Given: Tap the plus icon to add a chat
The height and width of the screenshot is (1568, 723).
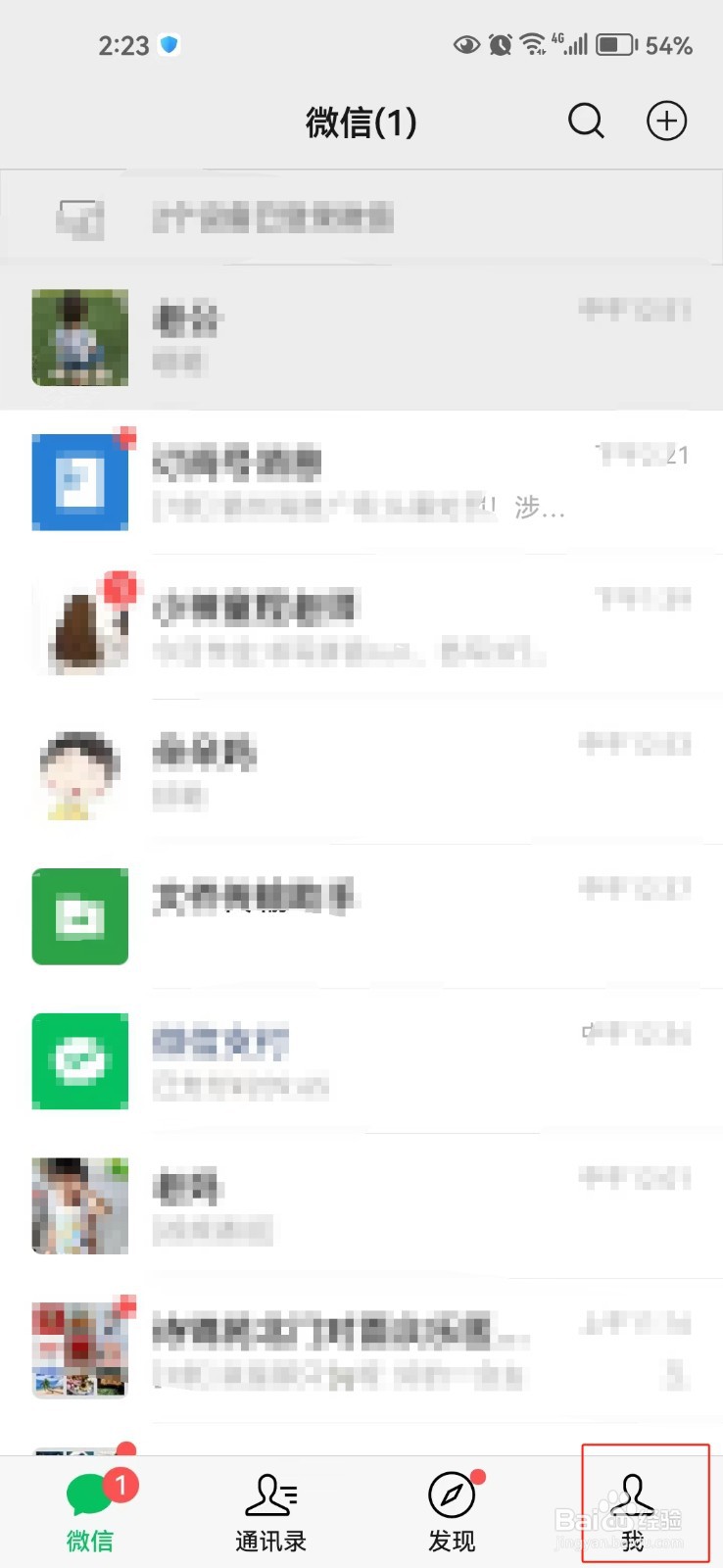Looking at the screenshot, I should coord(666,122).
